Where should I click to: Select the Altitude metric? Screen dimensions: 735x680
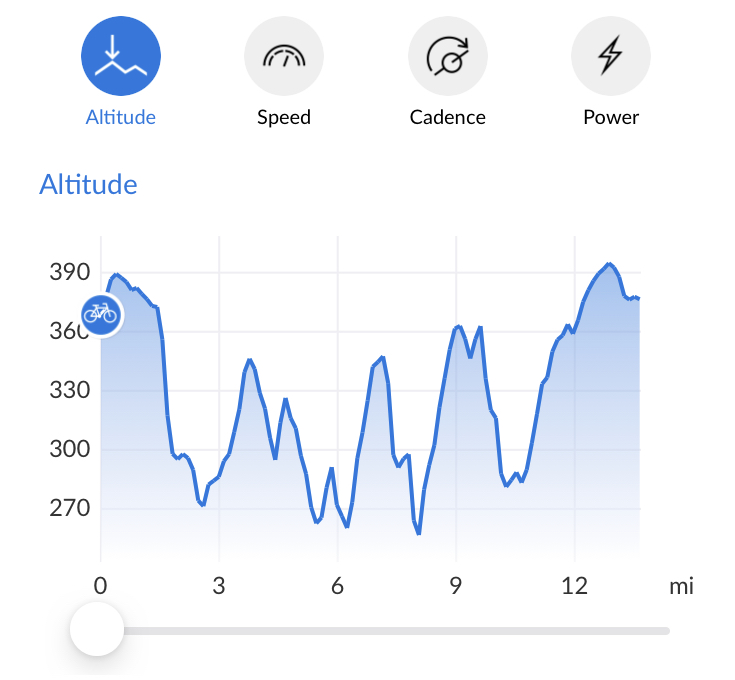120,58
